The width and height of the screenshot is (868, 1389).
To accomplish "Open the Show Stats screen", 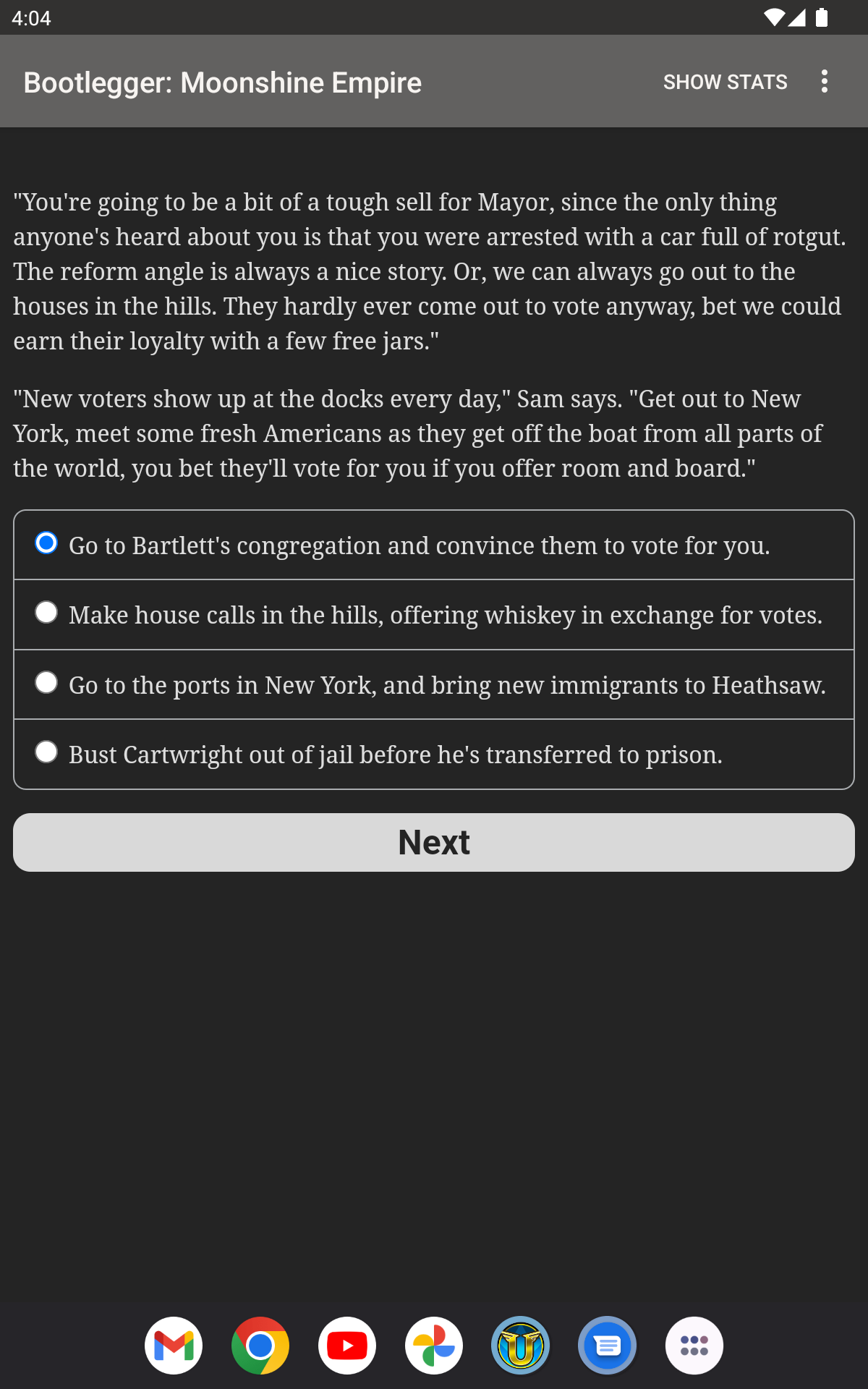I will (725, 82).
